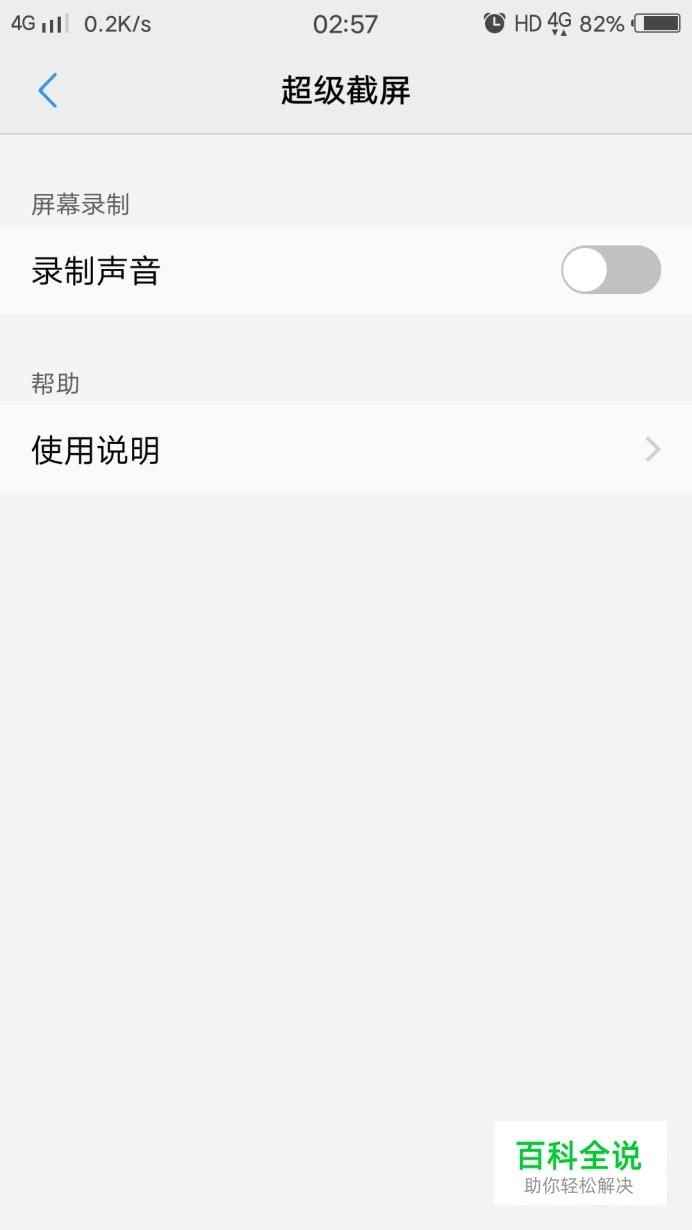Go back using the top-left arrow

(47, 91)
